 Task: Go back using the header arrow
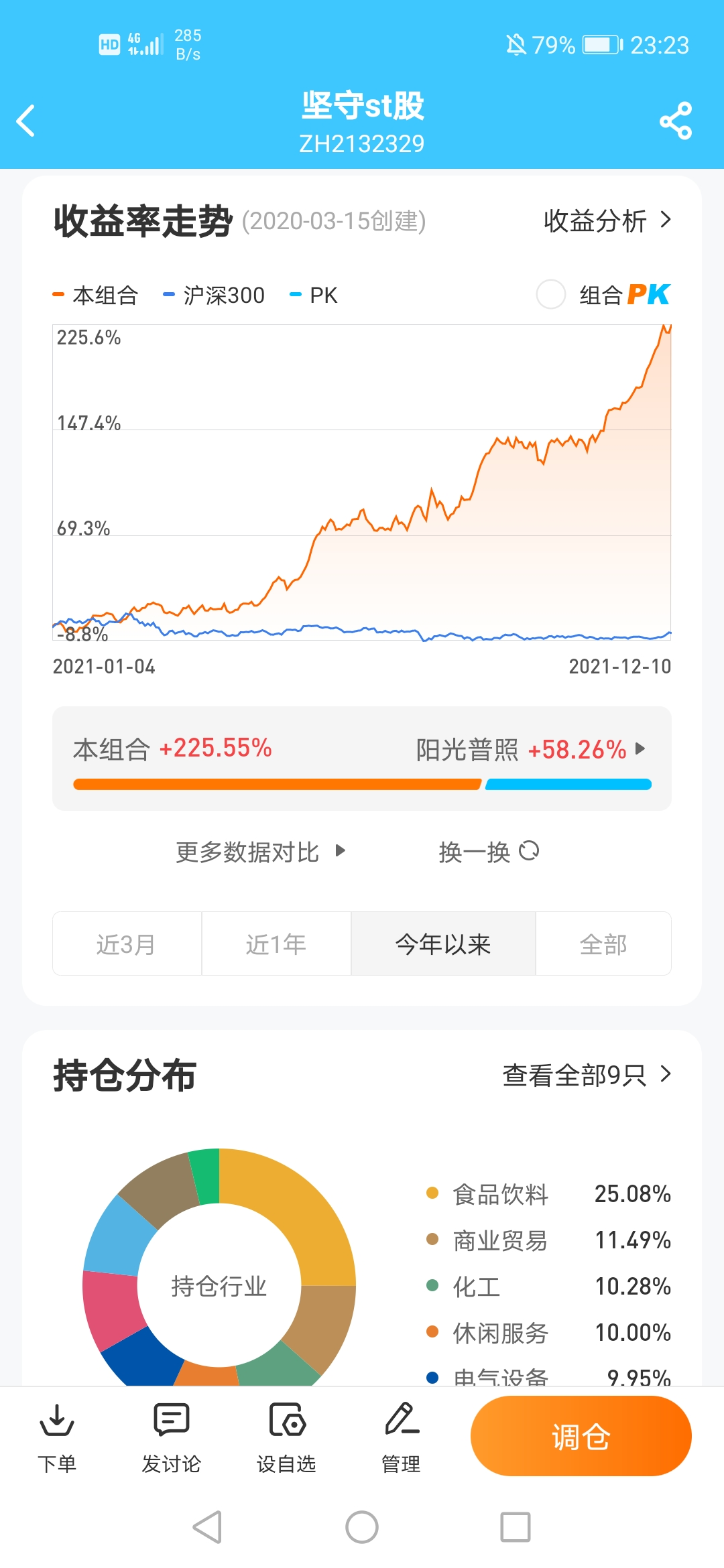click(27, 121)
